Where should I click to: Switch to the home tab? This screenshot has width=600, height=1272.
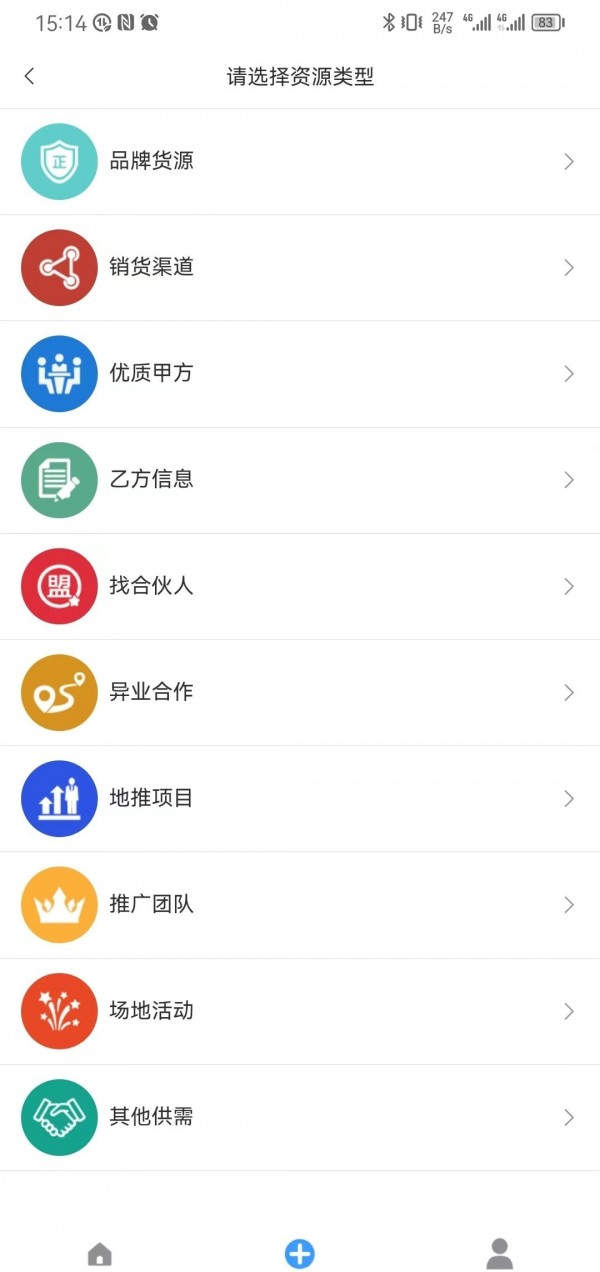click(100, 1254)
